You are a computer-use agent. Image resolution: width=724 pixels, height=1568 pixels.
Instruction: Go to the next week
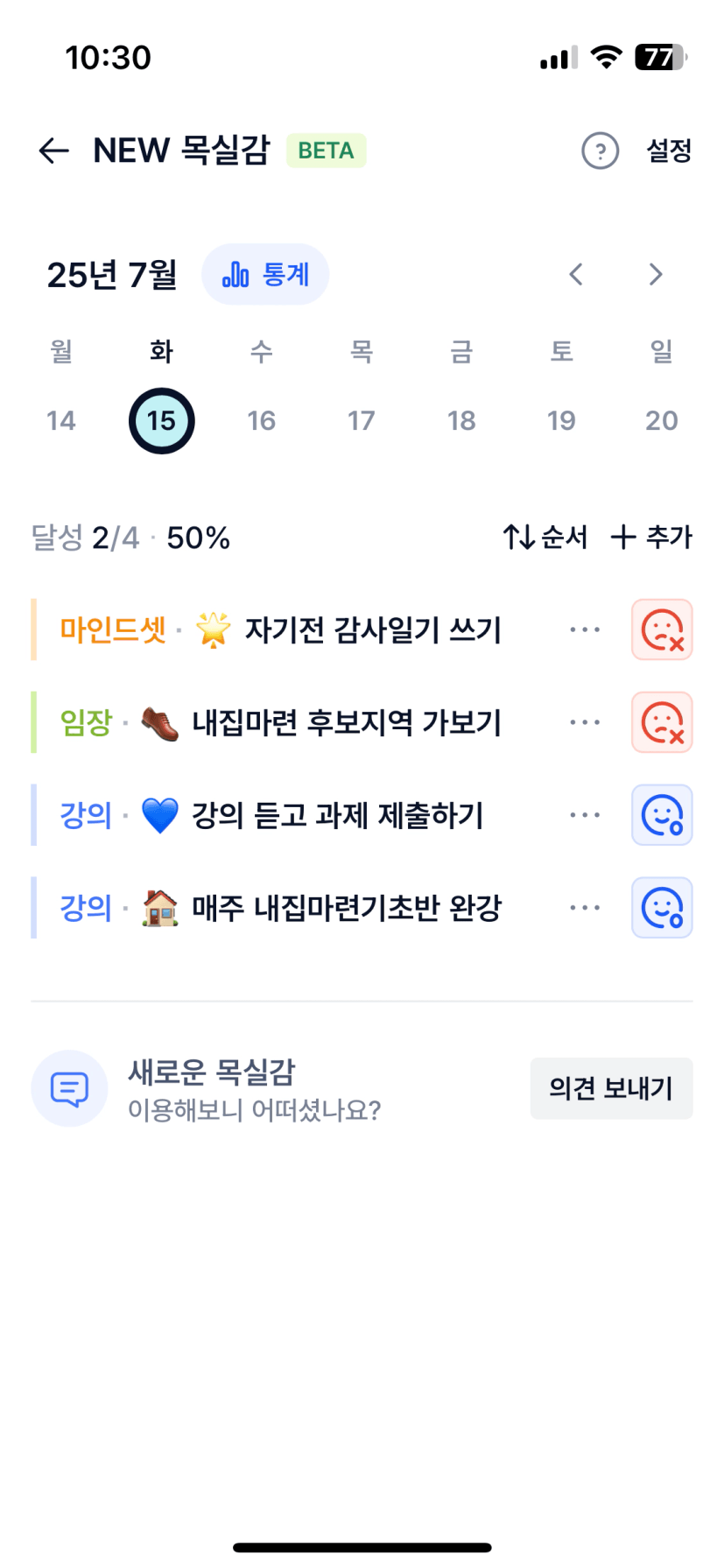point(656,274)
